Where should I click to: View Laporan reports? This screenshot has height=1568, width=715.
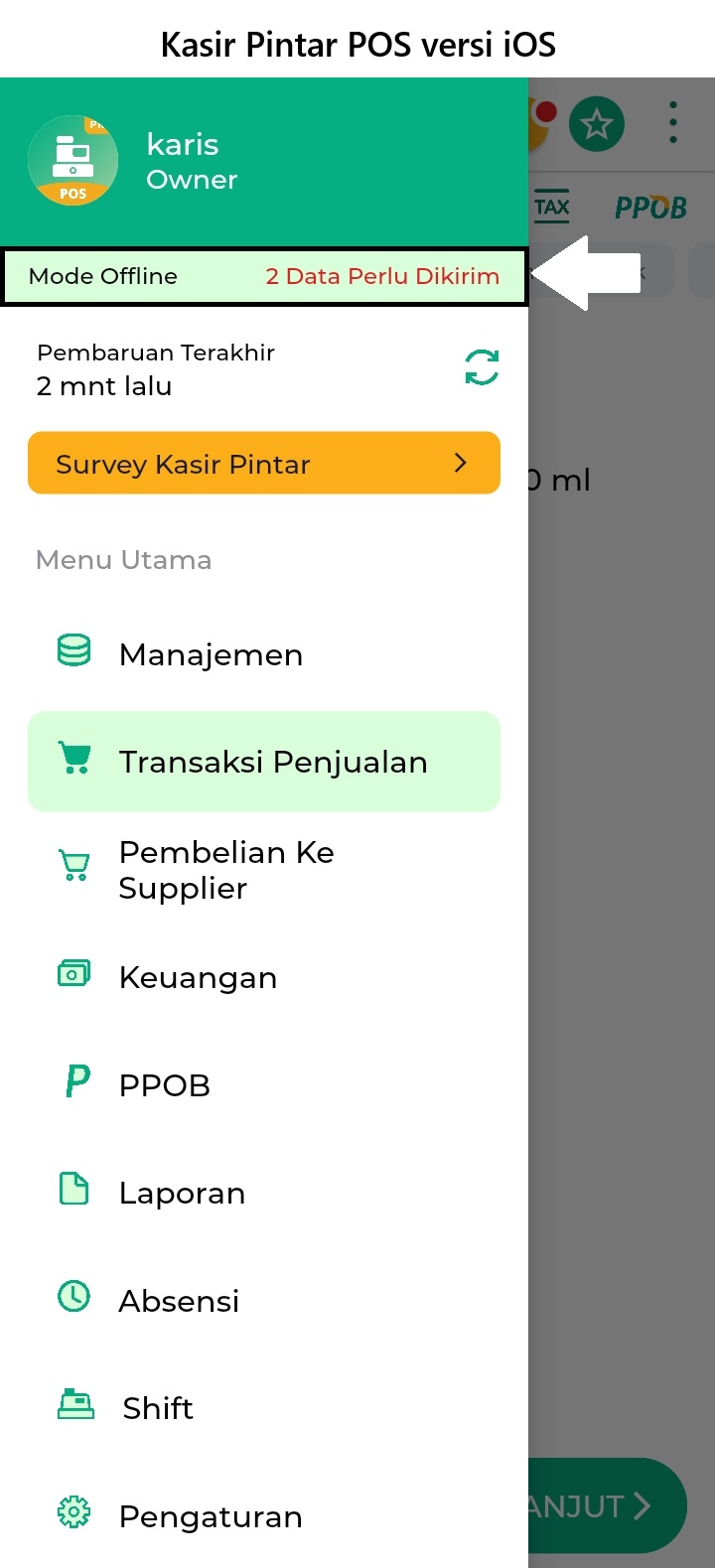tap(264, 1192)
